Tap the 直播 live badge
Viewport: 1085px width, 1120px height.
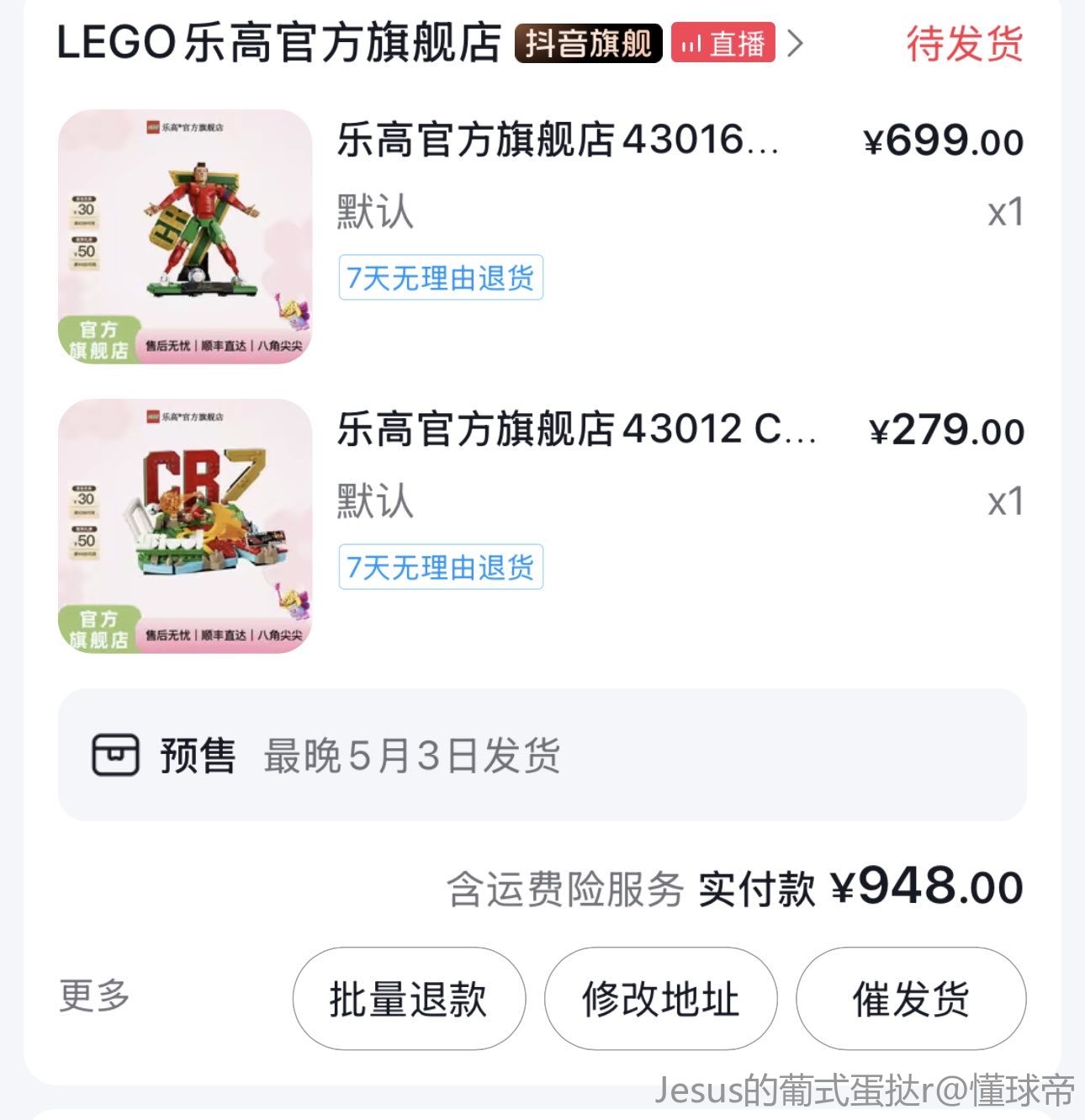722,44
